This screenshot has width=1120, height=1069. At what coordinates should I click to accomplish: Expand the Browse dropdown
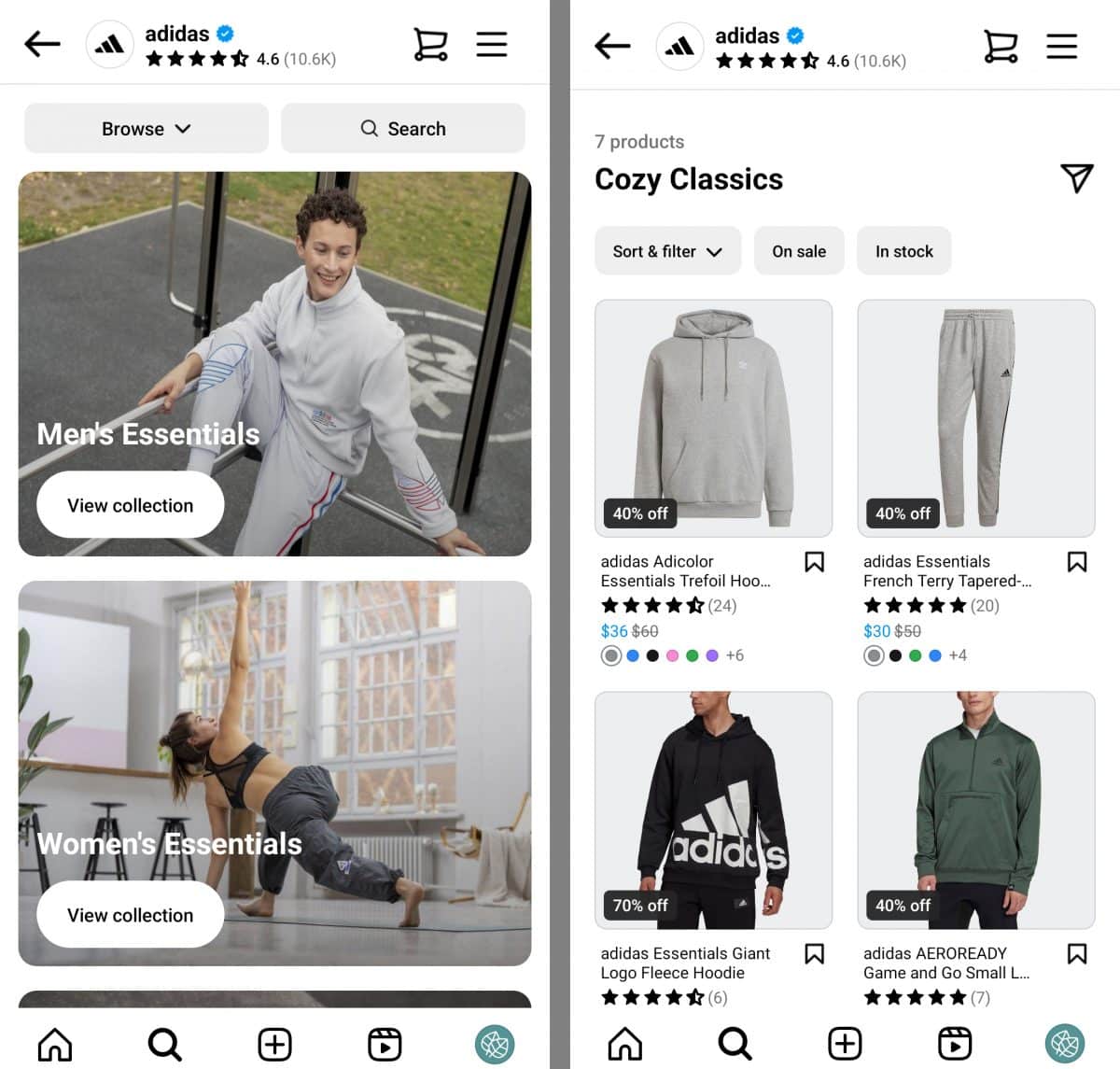[146, 129]
